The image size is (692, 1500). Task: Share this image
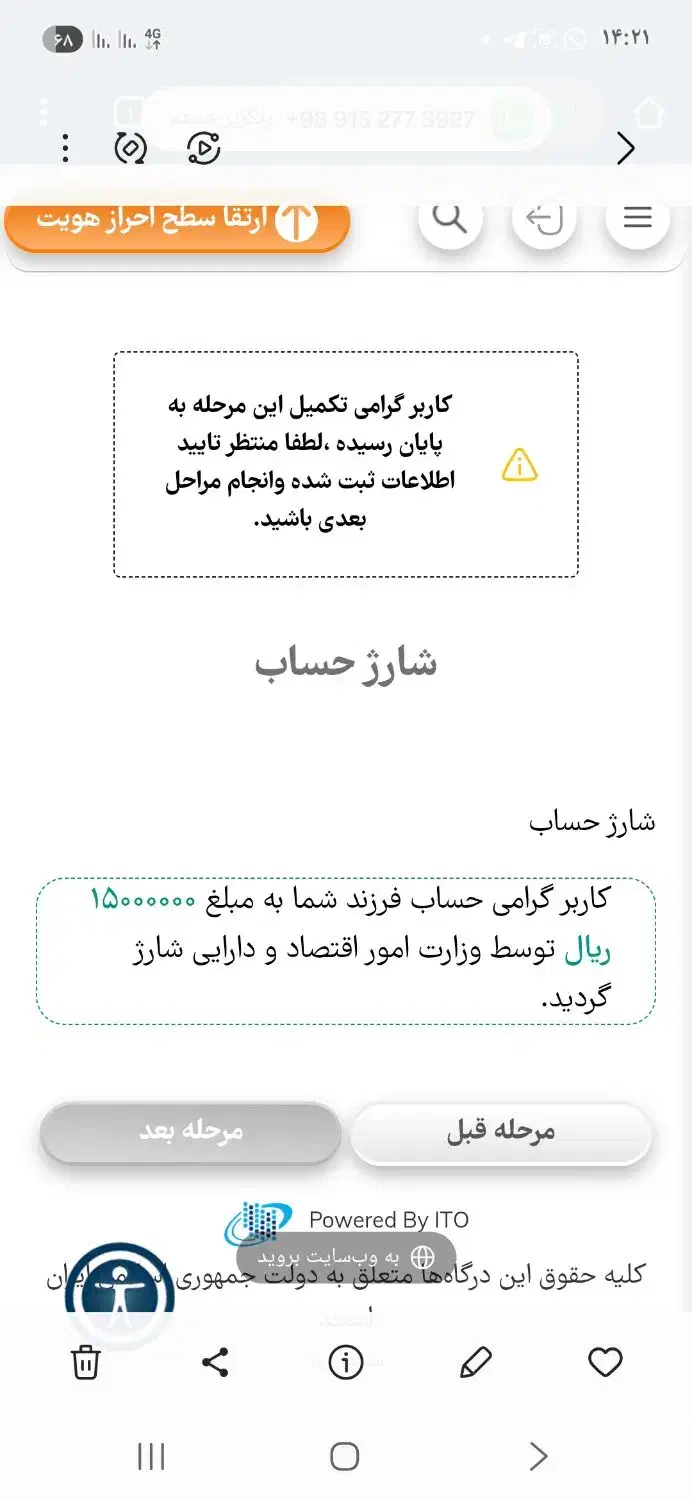pyautogui.click(x=215, y=1362)
